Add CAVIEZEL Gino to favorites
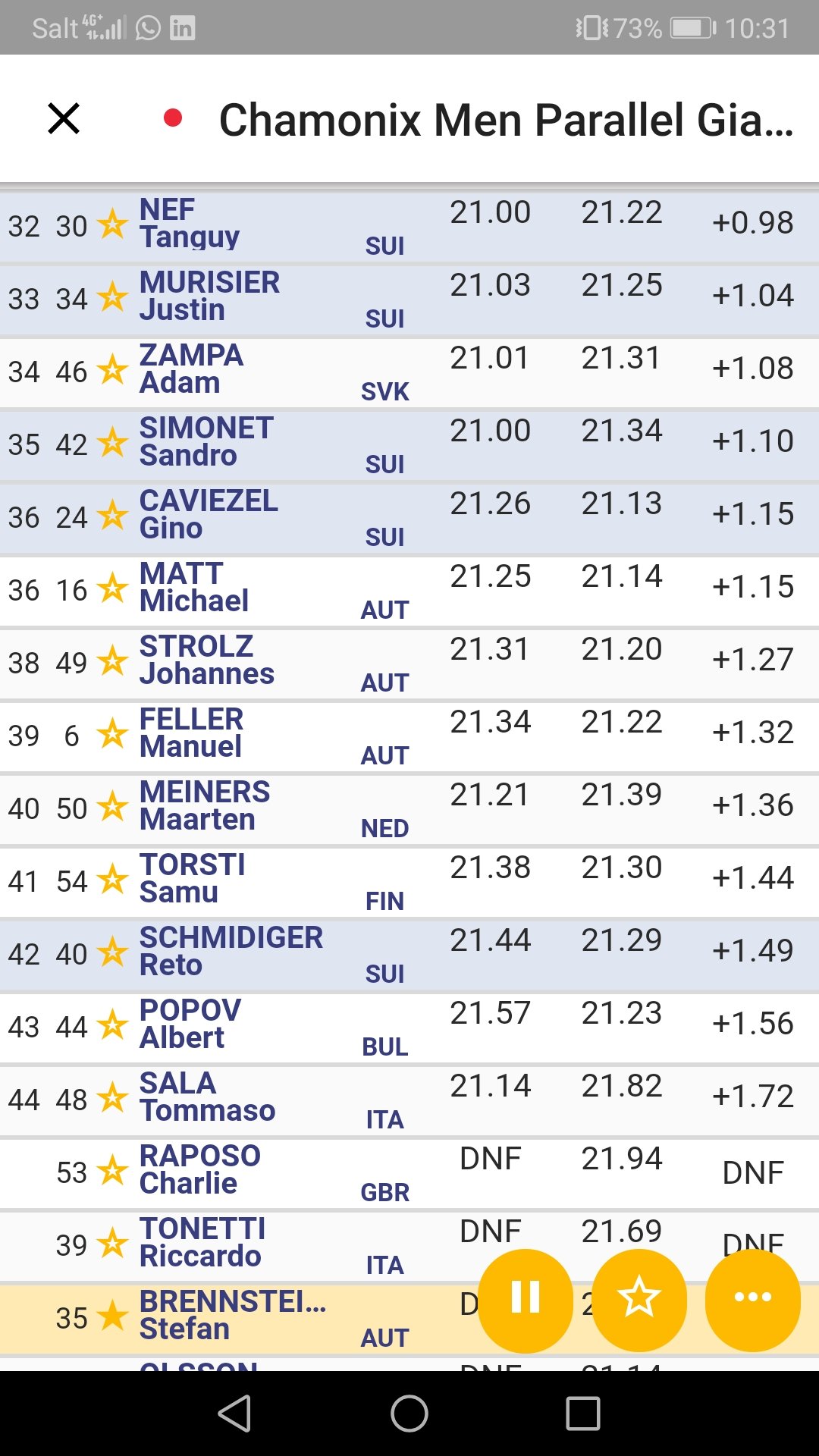The image size is (819, 1456). tap(113, 515)
